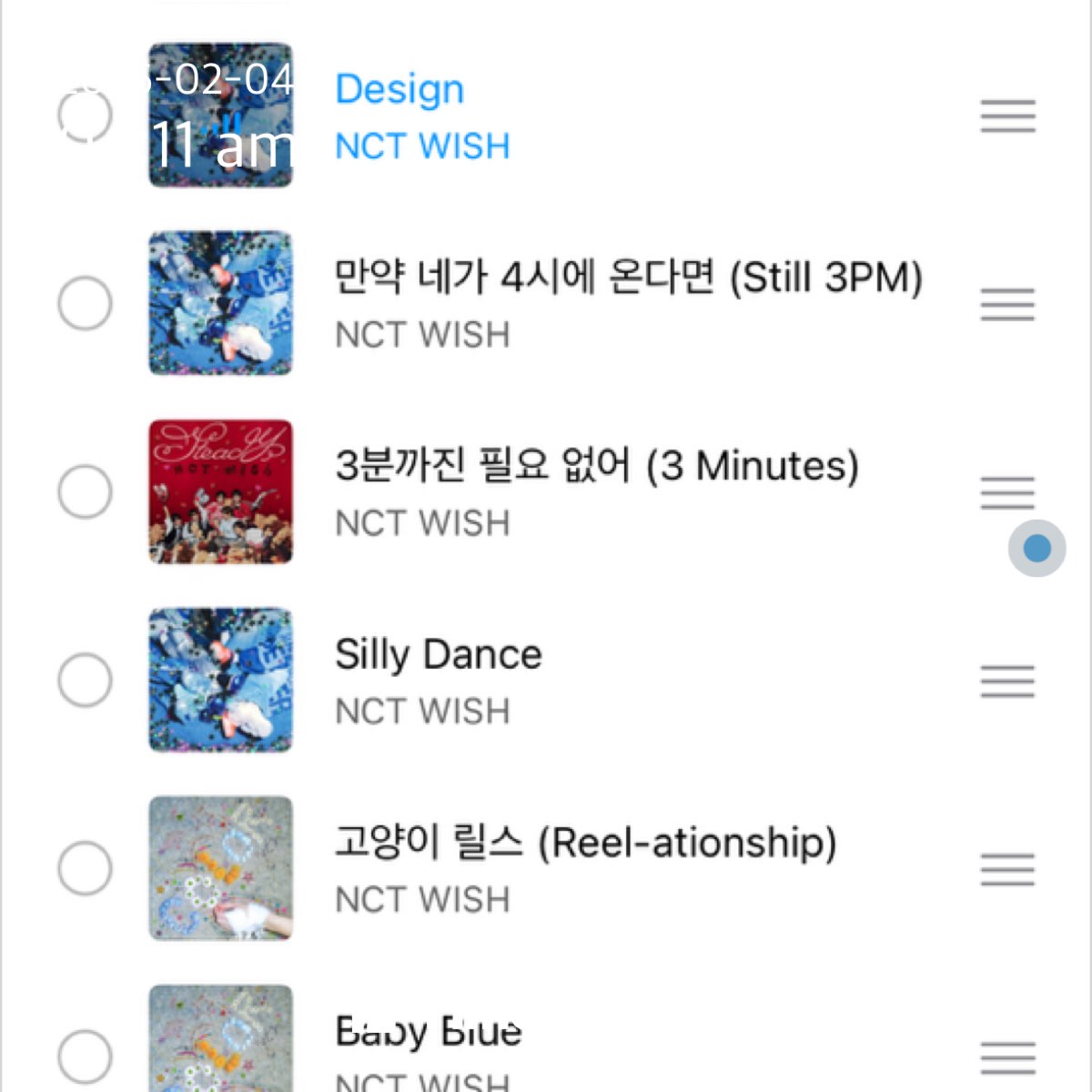
Task: Select the Reel-ationship track
Action: pyautogui.click(x=85, y=868)
